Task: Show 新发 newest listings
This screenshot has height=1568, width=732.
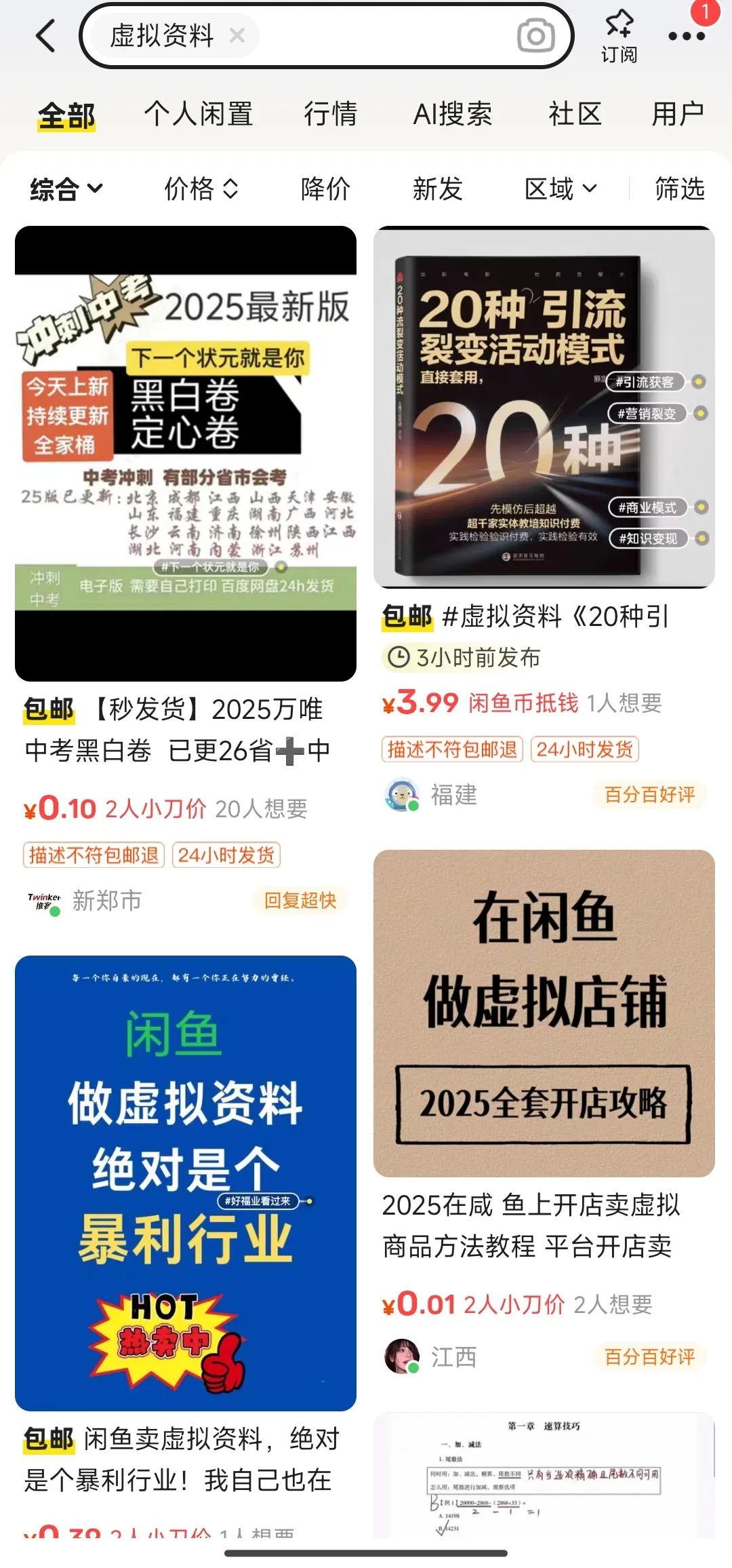Action: pyautogui.click(x=437, y=189)
